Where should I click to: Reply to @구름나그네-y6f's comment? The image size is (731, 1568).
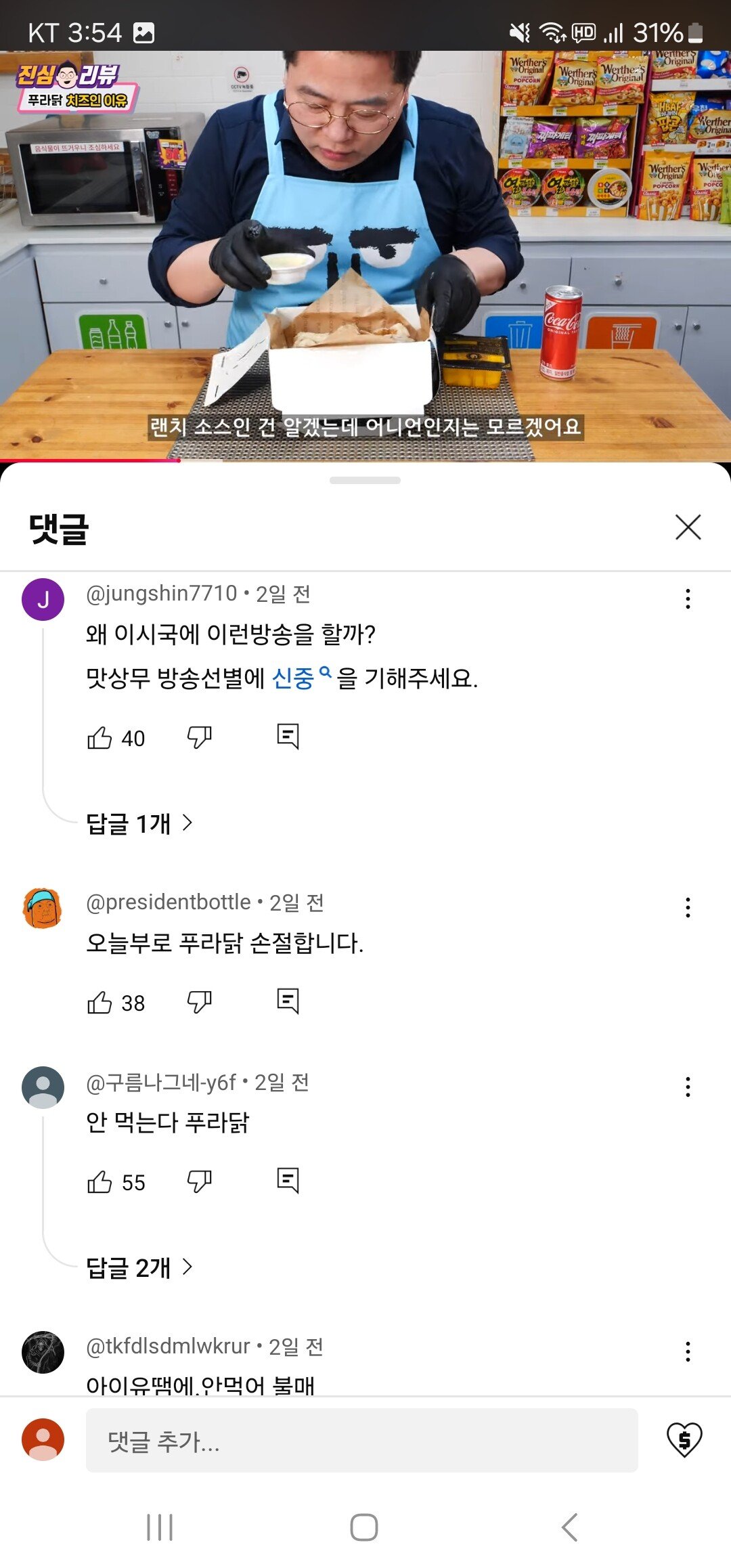pos(288,1180)
